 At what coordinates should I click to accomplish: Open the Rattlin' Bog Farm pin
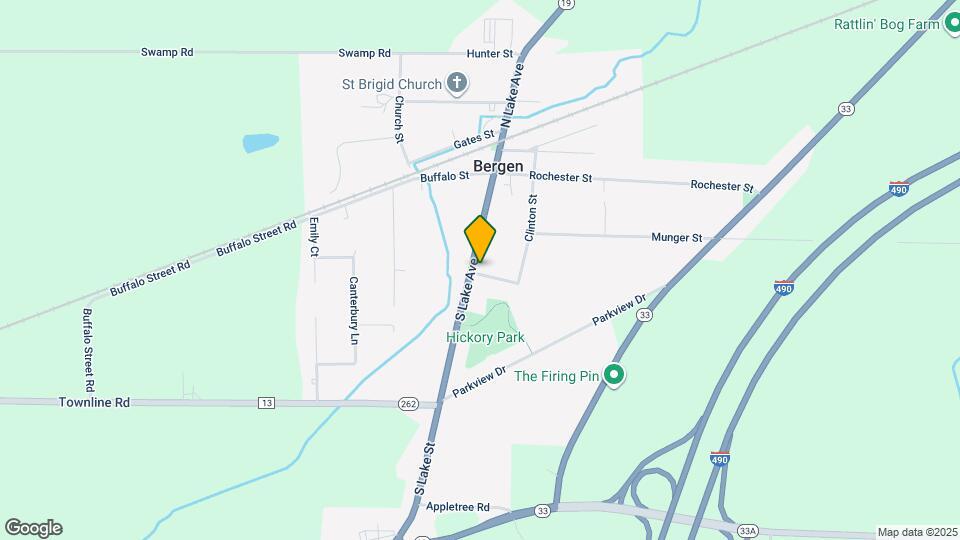951,23
